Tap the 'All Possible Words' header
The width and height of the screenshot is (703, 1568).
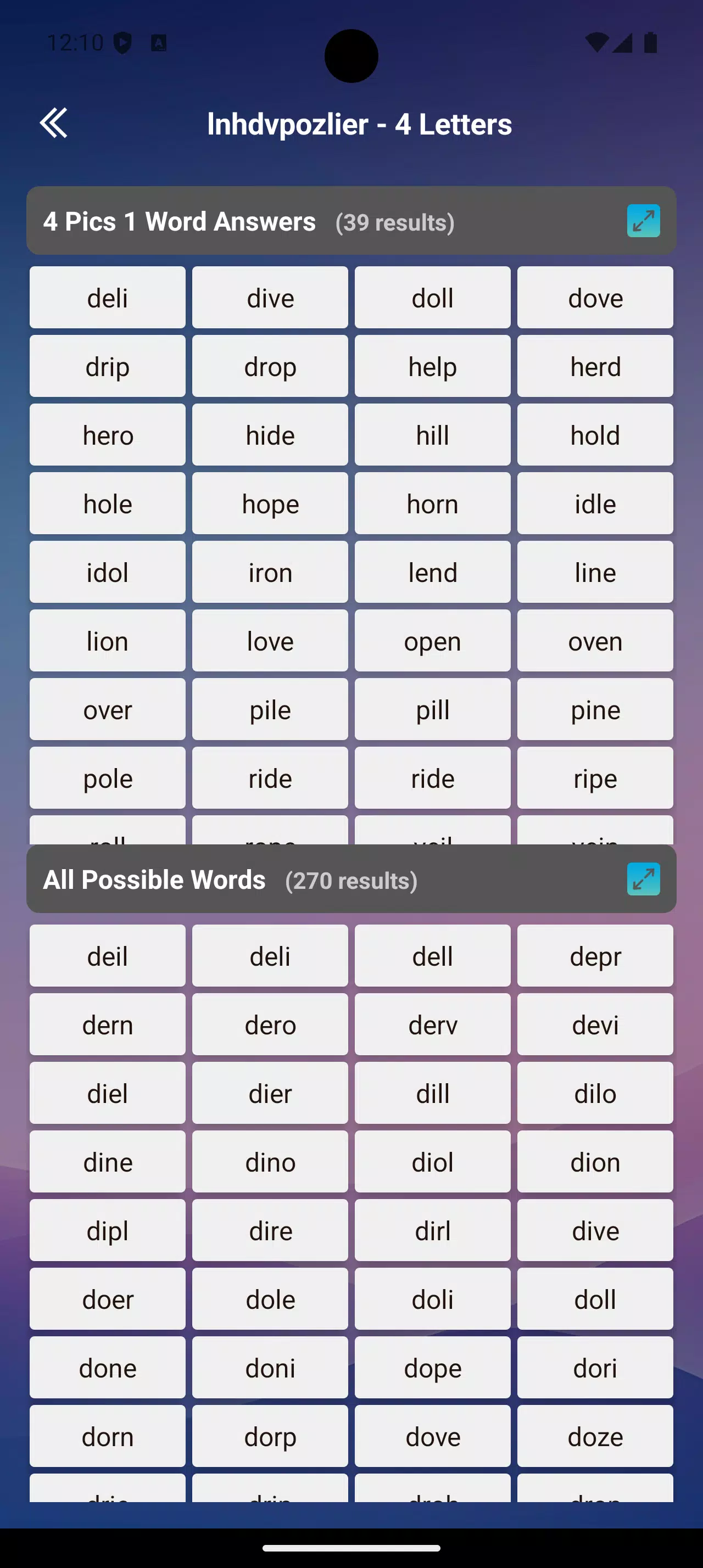154,879
